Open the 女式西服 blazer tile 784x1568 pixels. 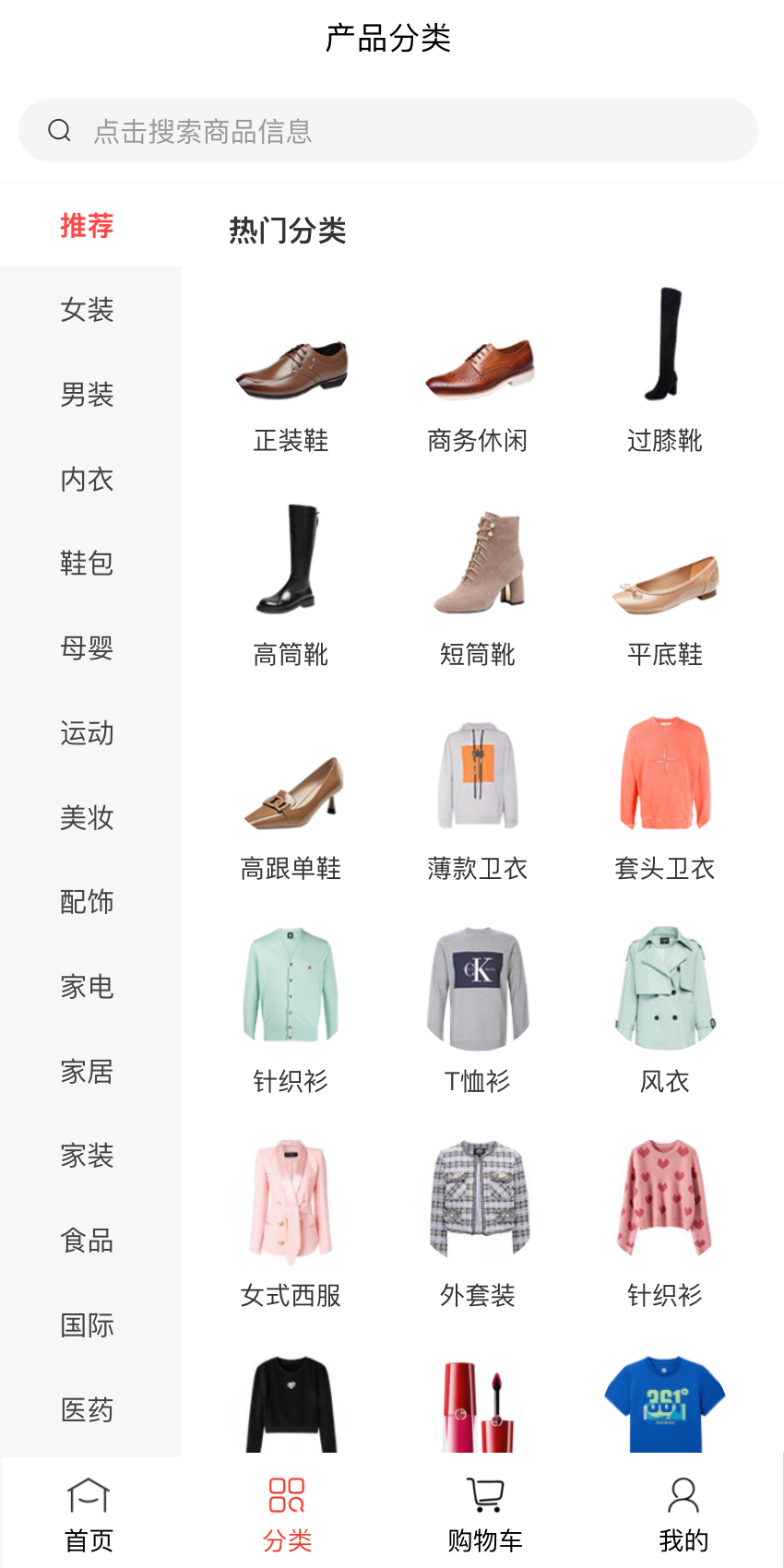(x=291, y=1222)
